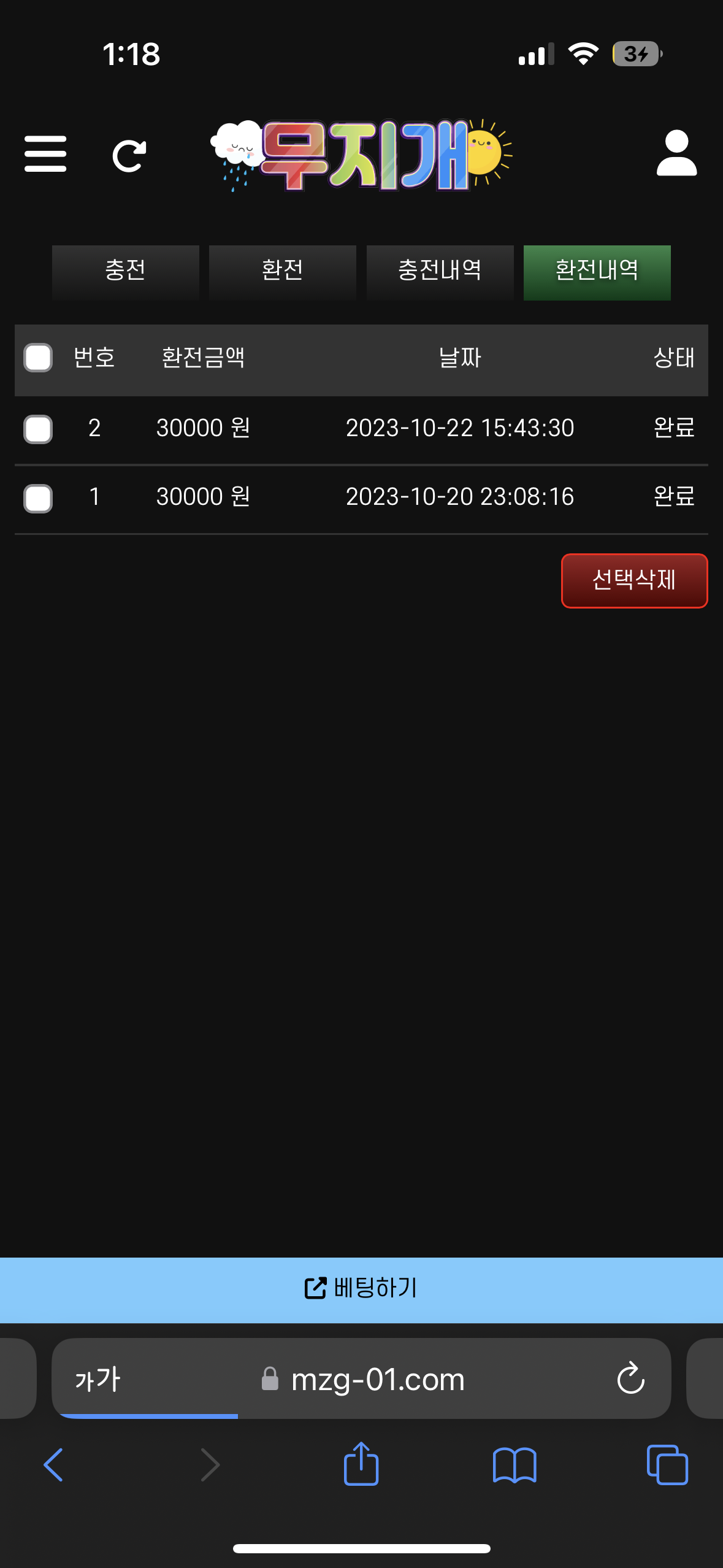Tap the 선택삭제 button
Viewport: 723px width, 1568px height.
point(635,580)
